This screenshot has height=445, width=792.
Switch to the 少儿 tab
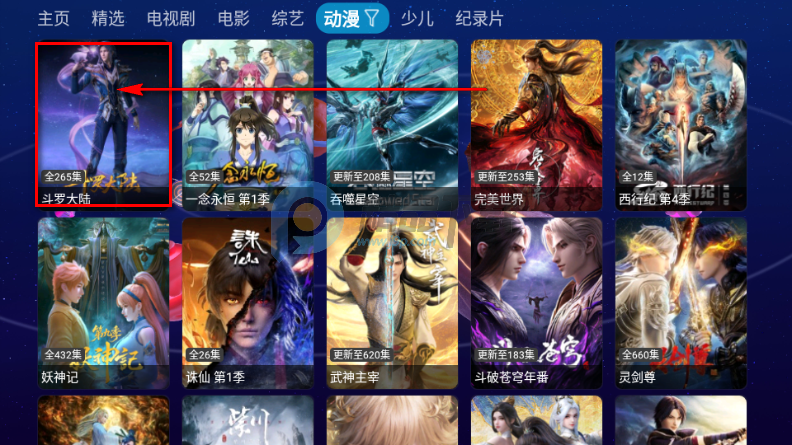[x=418, y=18]
